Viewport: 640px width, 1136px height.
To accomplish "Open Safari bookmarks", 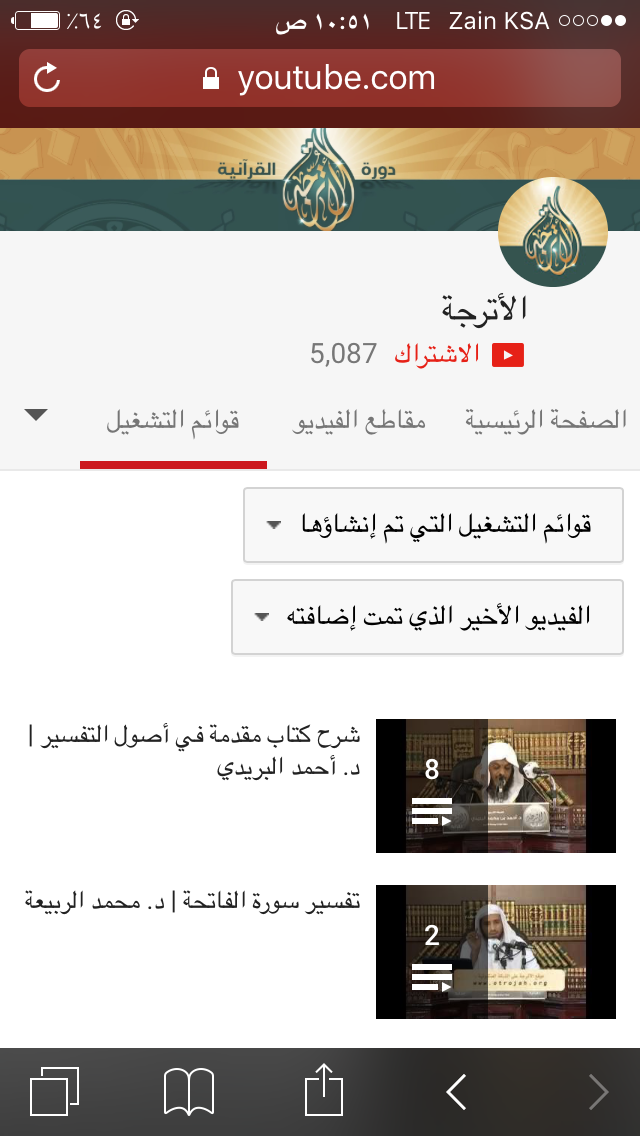I will tap(189, 1091).
